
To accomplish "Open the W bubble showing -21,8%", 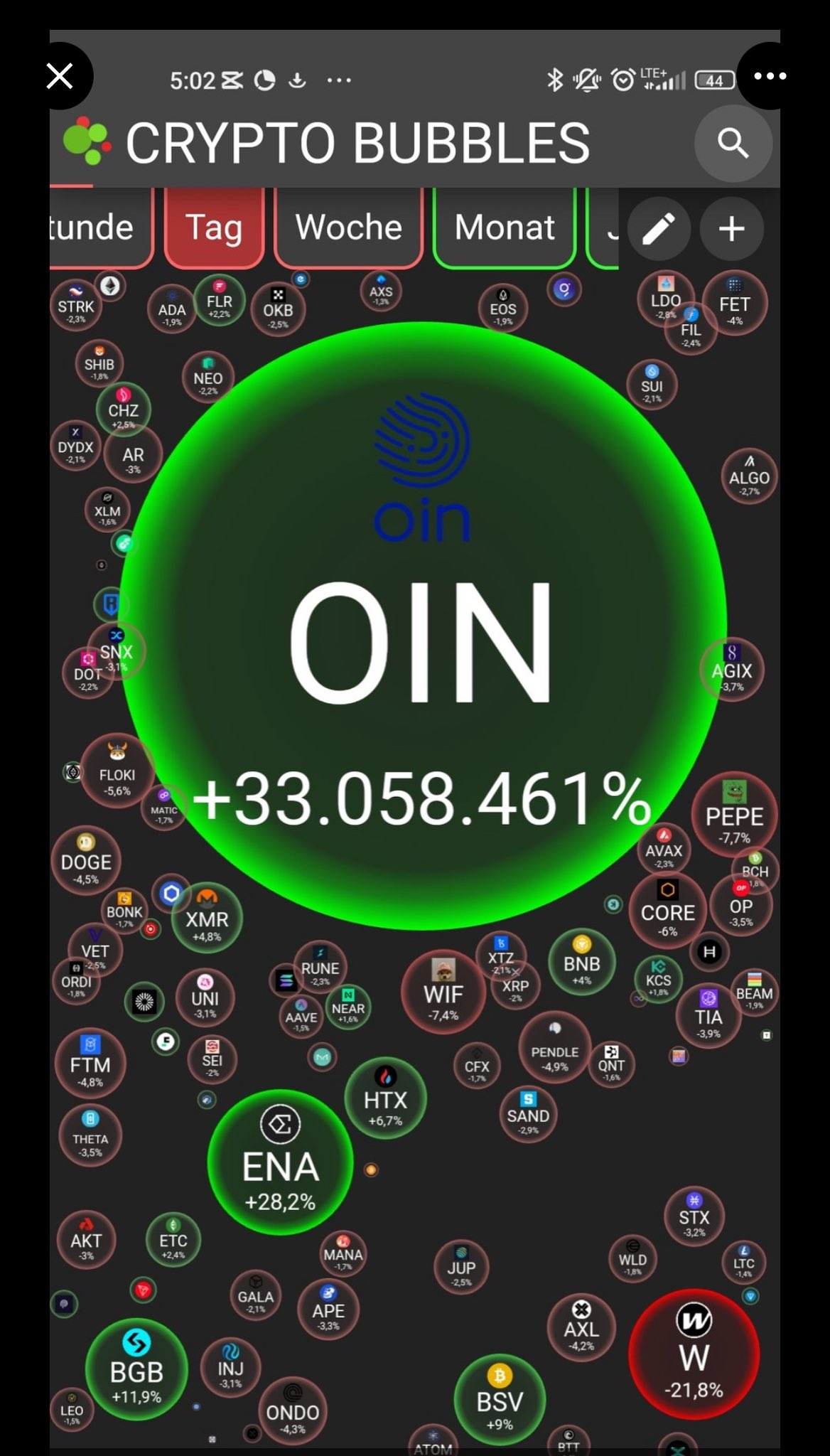I will [x=694, y=1354].
